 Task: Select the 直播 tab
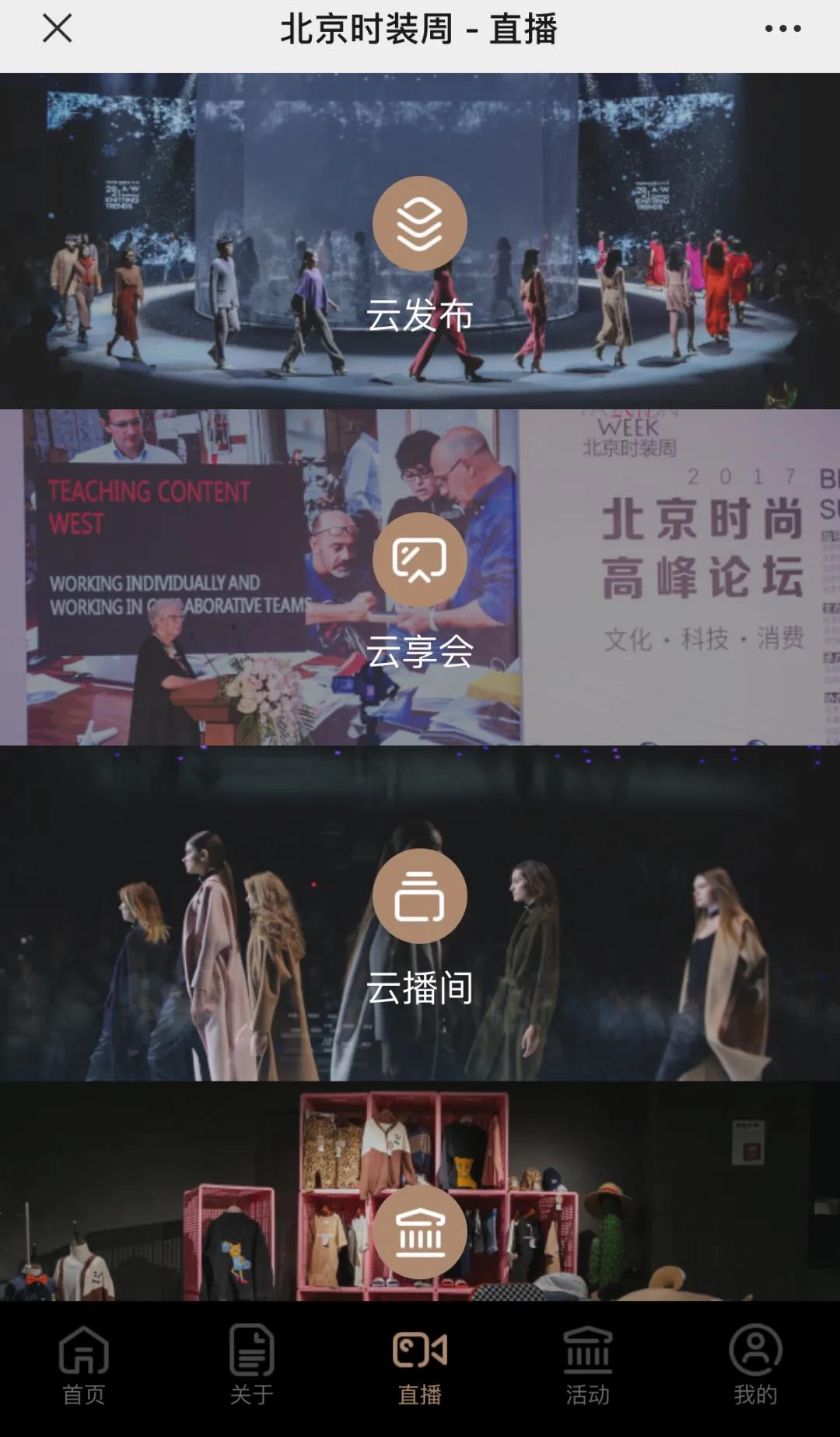[420, 1365]
